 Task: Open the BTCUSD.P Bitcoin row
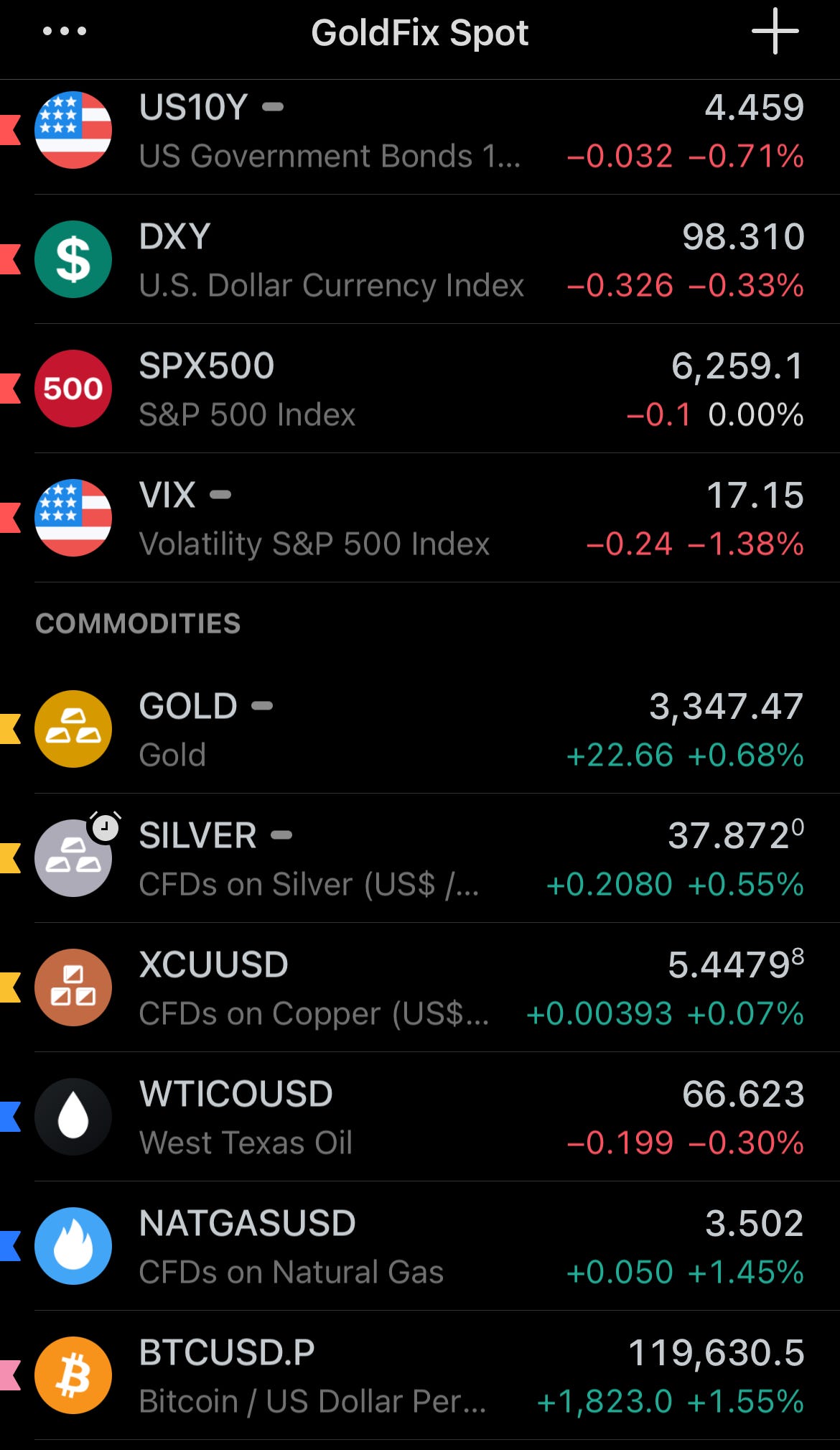(x=420, y=1375)
